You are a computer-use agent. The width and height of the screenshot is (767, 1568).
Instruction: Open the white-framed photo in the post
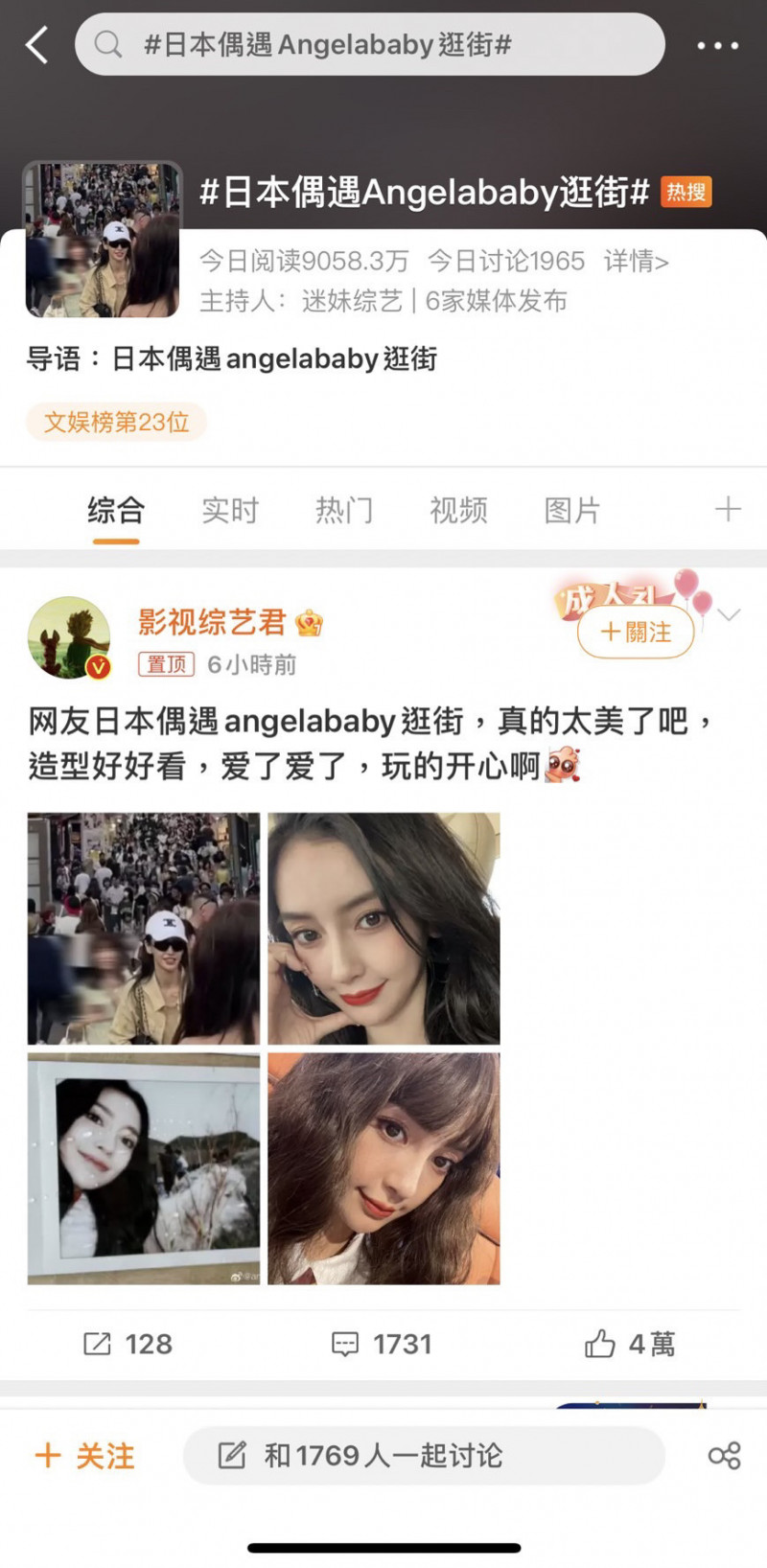[144, 1168]
